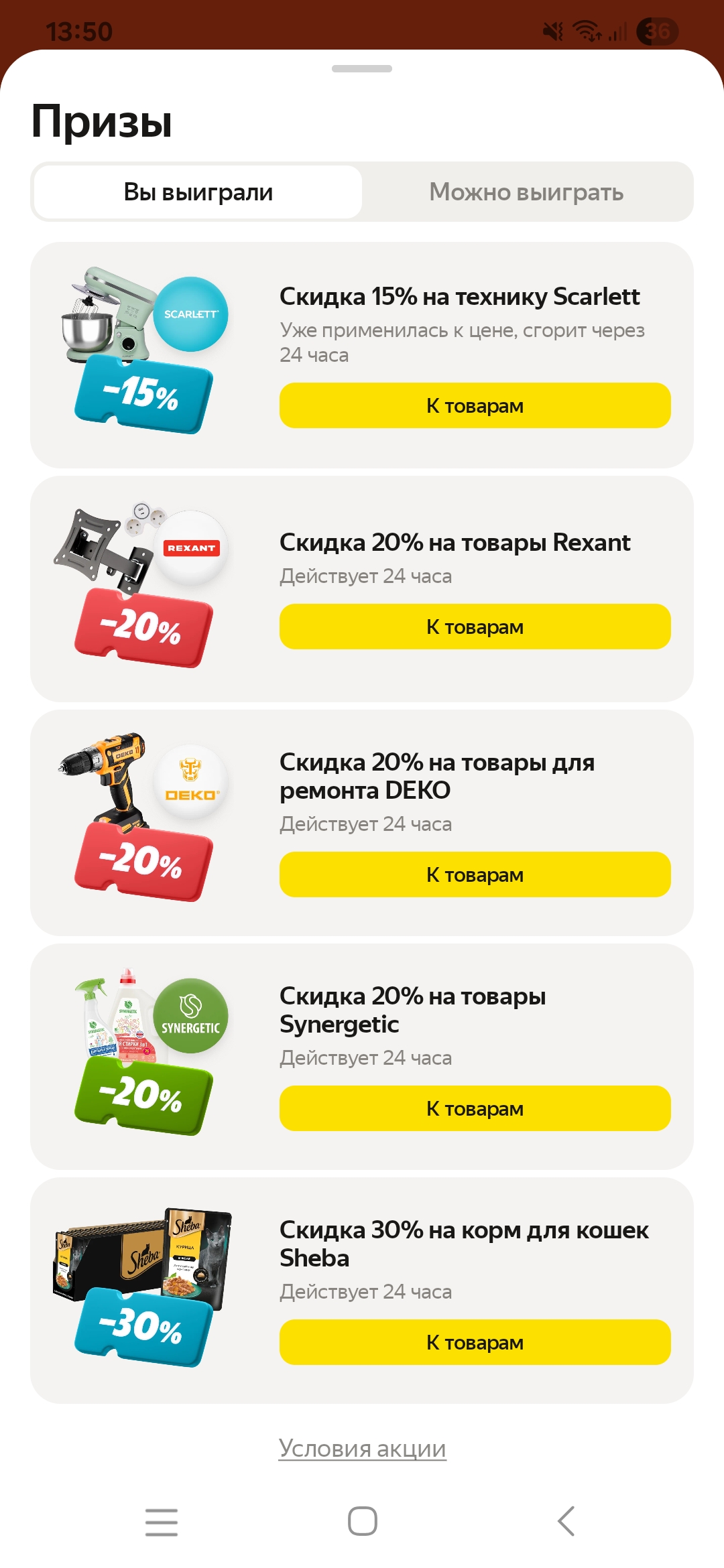
Task: Tap the Scarlett brand logo icon
Action: pyautogui.click(x=190, y=315)
